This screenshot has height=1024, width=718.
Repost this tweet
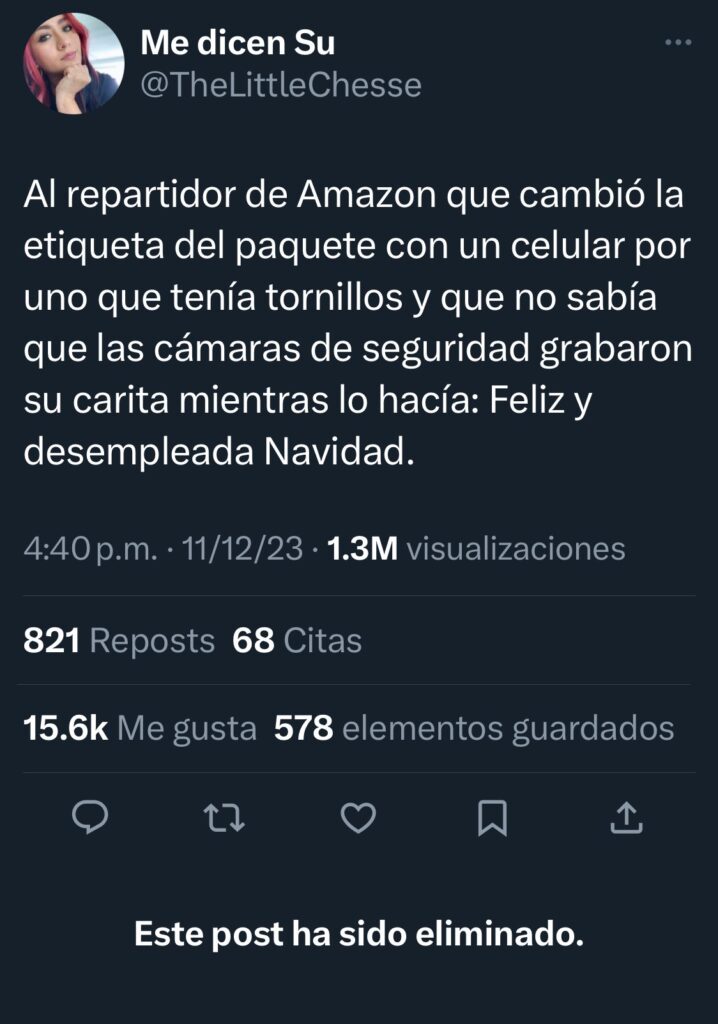point(224,819)
